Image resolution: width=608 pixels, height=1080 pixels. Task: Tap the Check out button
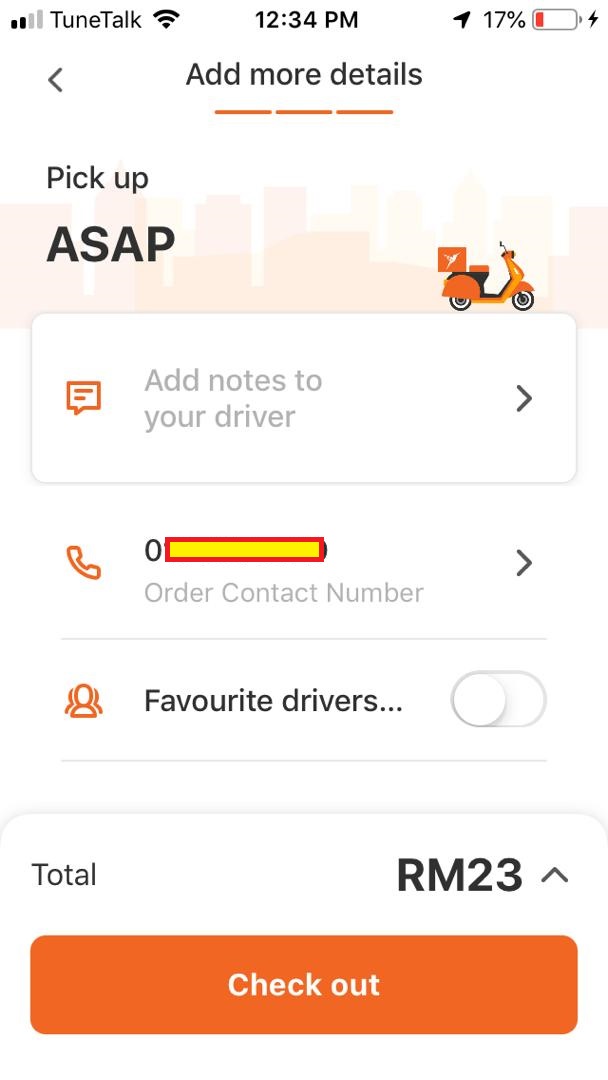pyautogui.click(x=304, y=984)
